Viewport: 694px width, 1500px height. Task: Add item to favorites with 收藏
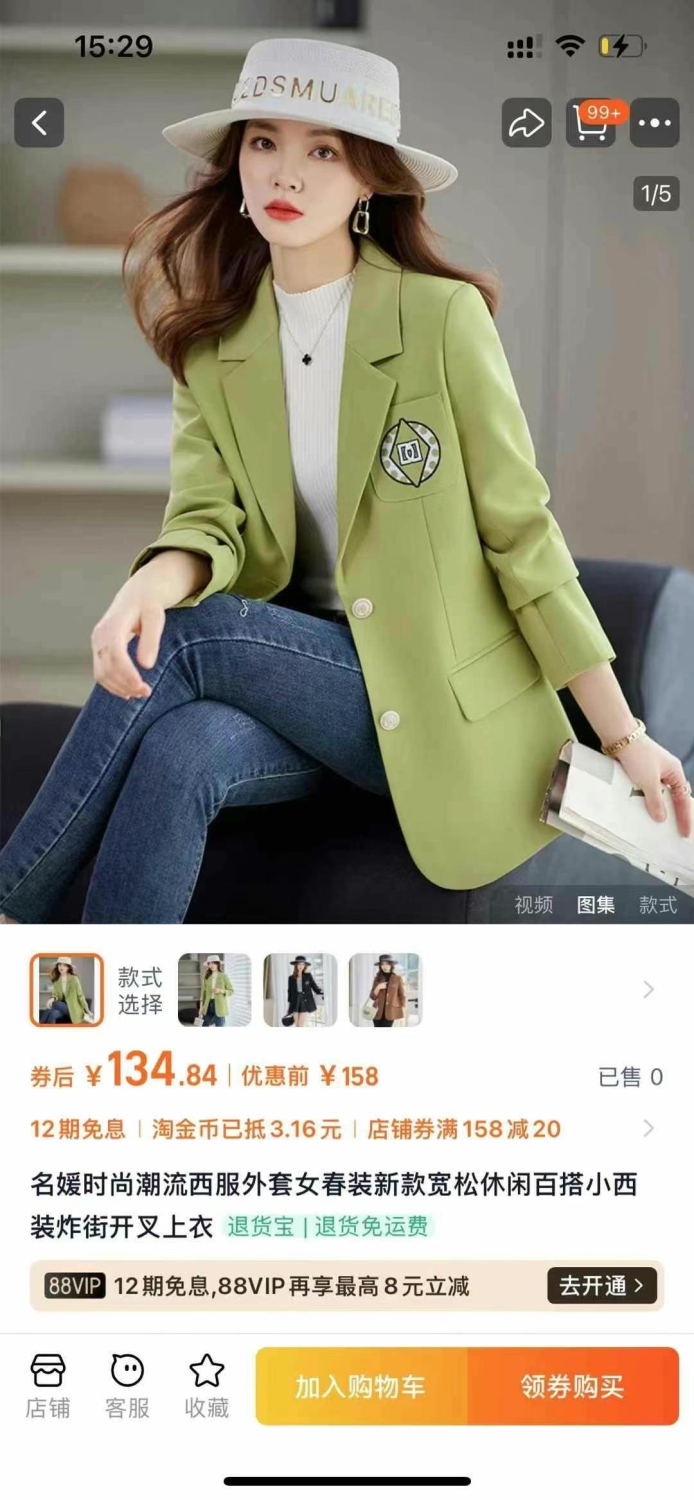207,1386
